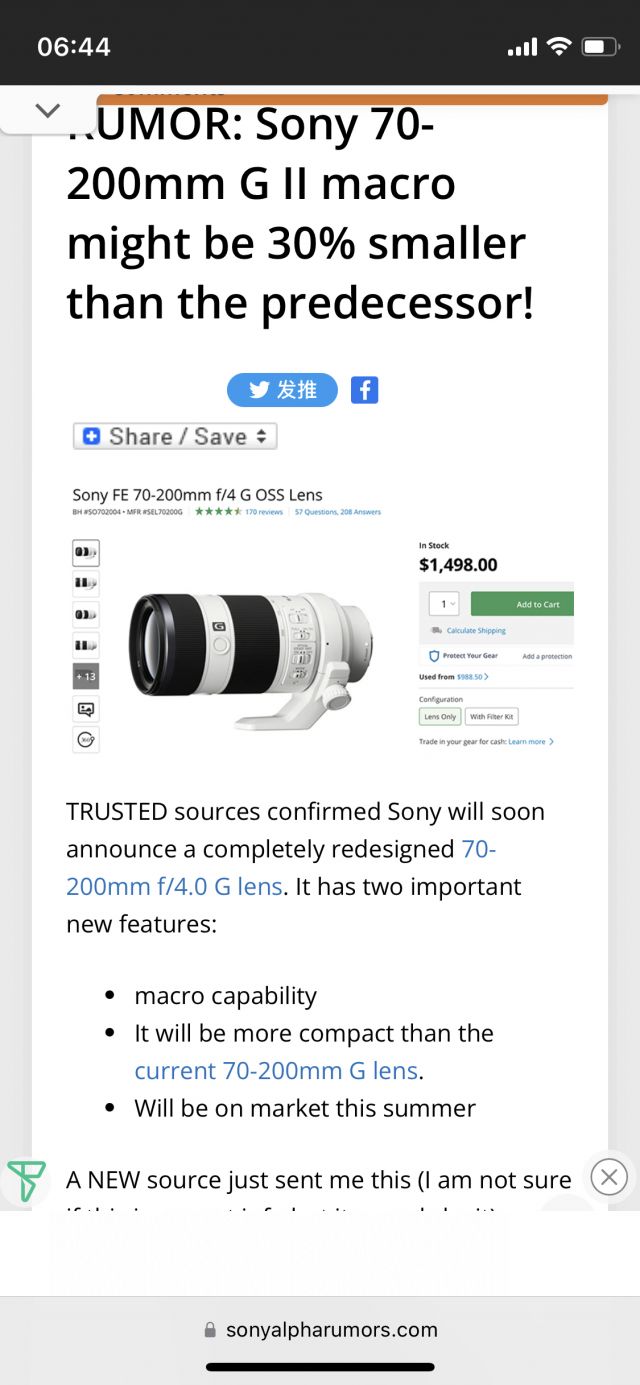Open the Share / Save menu

click(x=175, y=436)
